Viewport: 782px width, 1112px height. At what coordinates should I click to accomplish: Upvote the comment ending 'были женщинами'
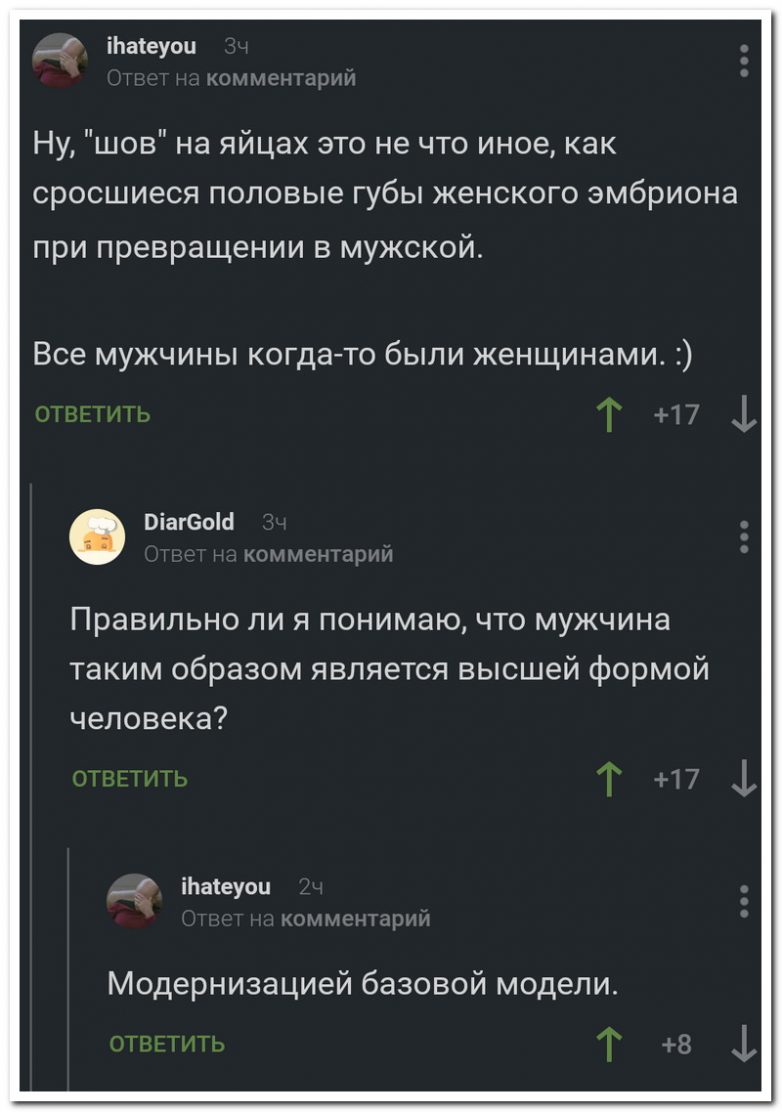tap(608, 414)
